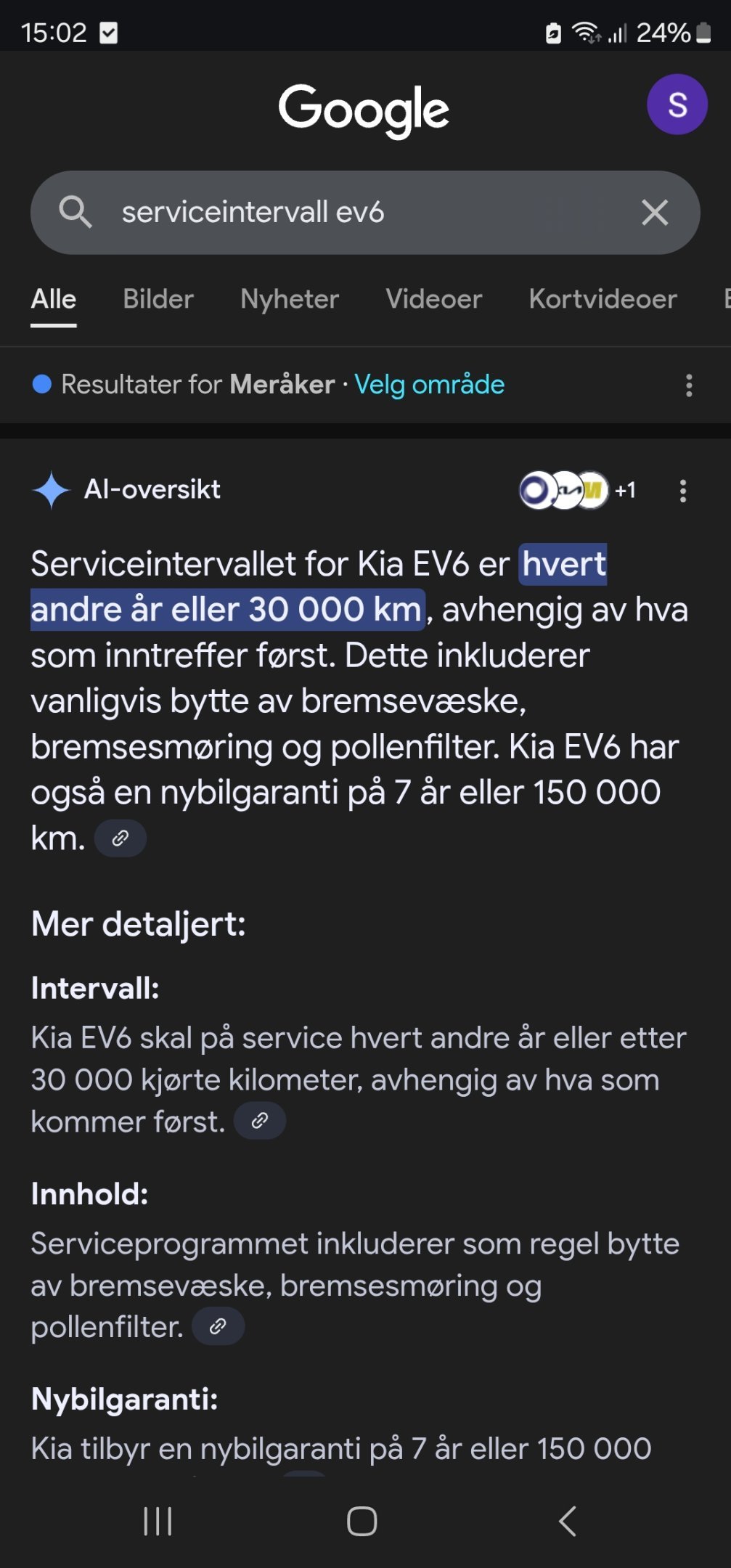
Task: Switch to the Videoer tab
Action: coord(433,299)
